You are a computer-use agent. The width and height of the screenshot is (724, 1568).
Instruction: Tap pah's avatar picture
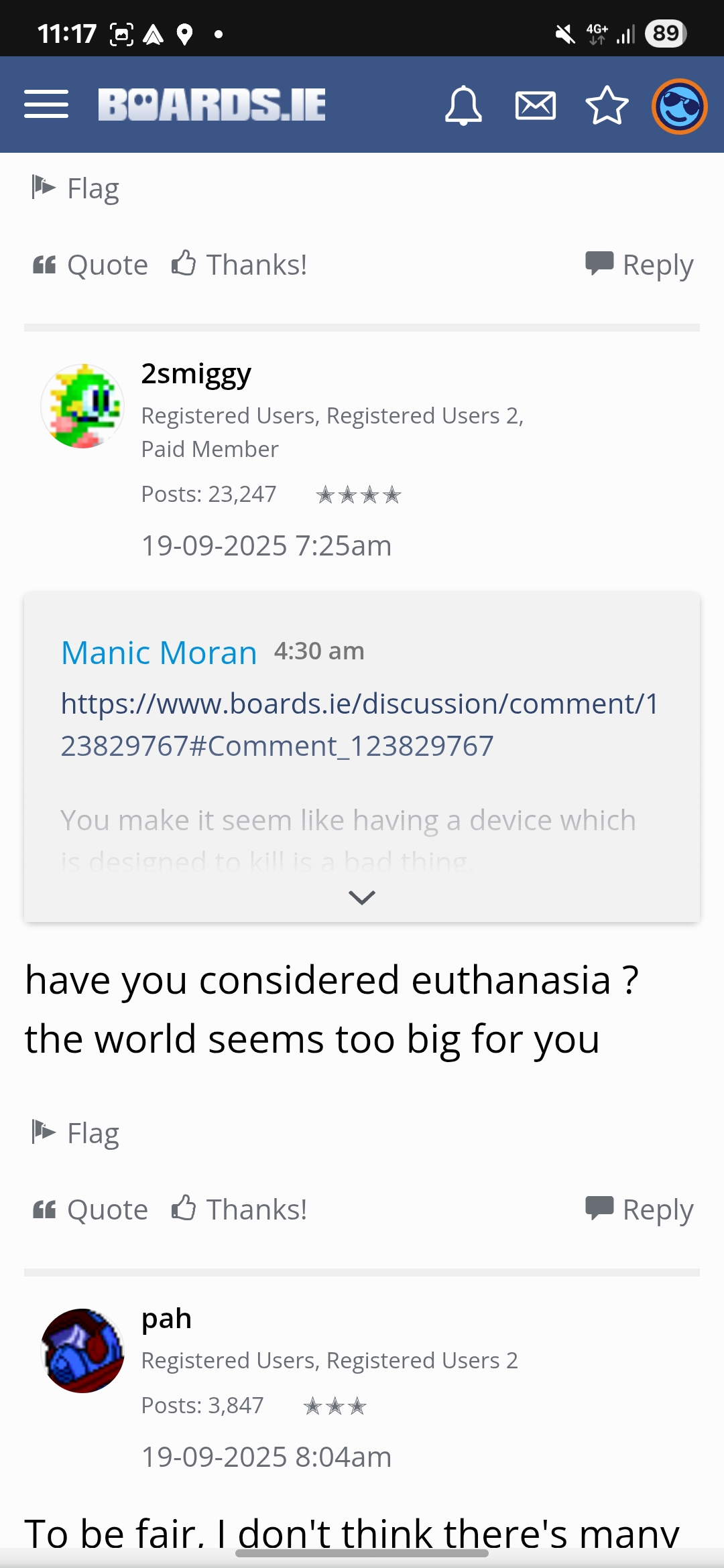click(x=82, y=1351)
